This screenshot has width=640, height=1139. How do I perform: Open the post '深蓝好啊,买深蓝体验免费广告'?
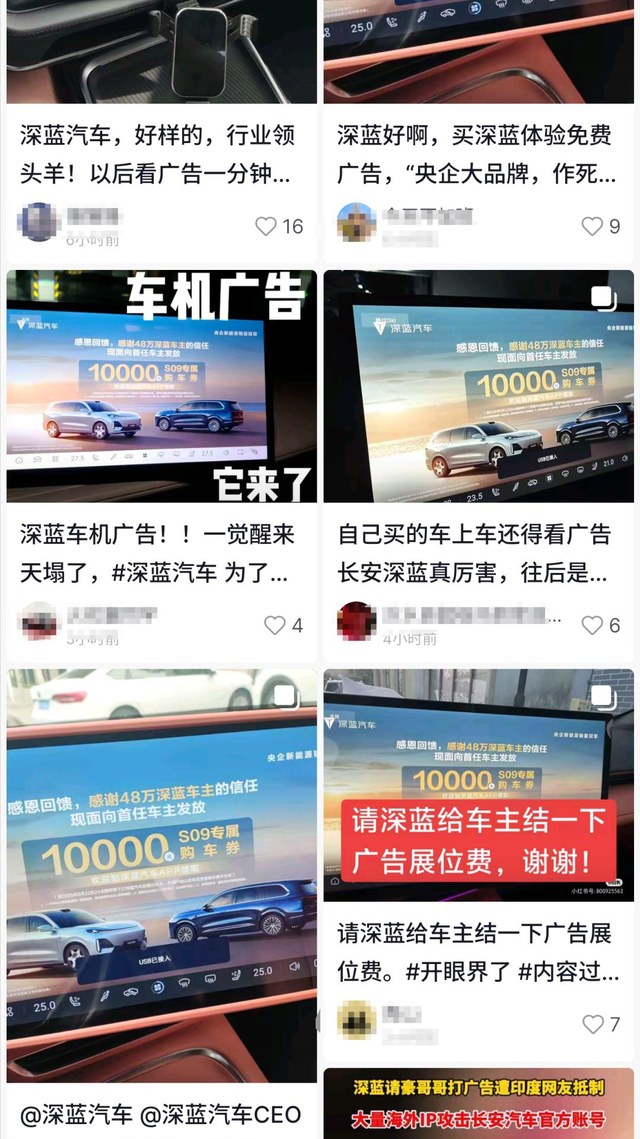477,155
